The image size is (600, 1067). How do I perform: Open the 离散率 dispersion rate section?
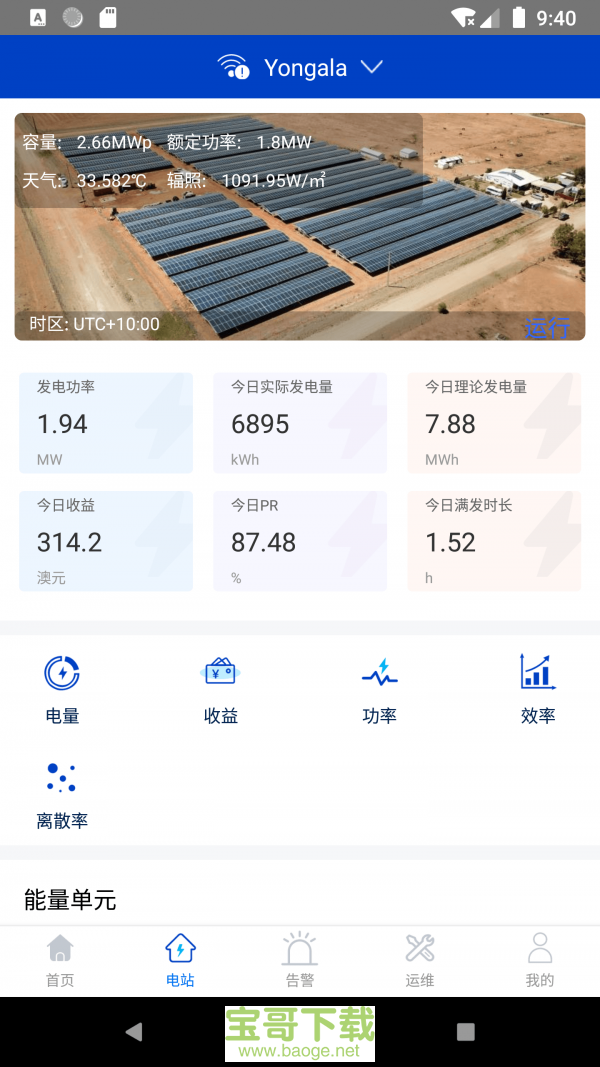click(x=62, y=794)
